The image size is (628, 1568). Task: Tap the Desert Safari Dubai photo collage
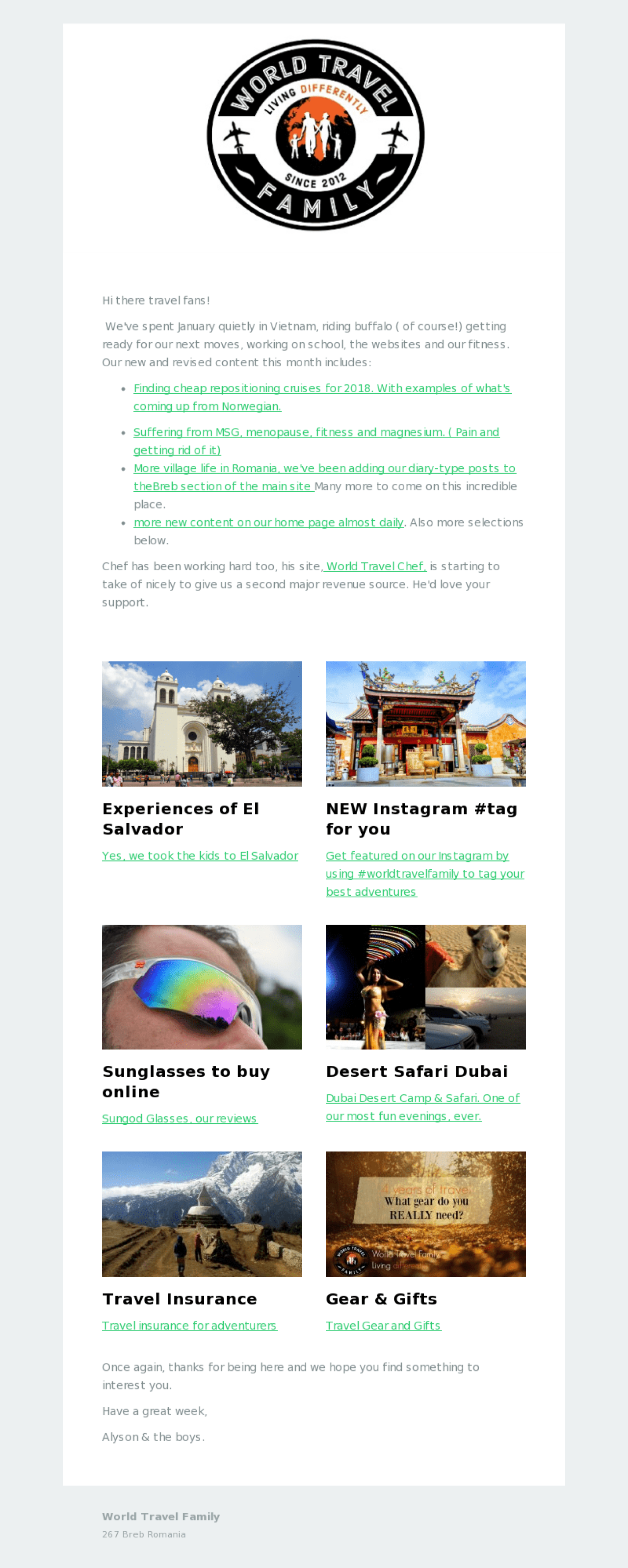click(x=425, y=986)
